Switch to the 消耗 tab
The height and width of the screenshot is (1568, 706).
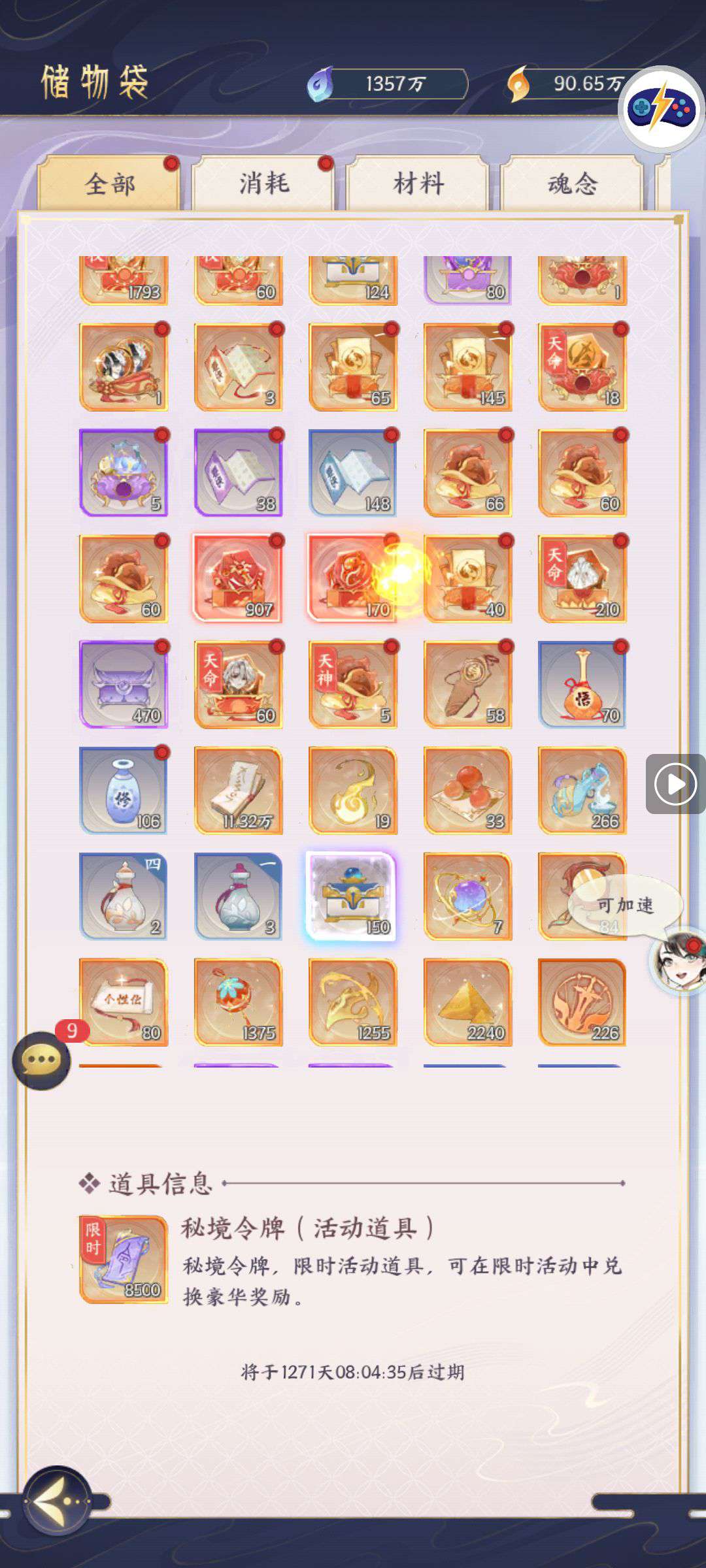click(x=263, y=184)
